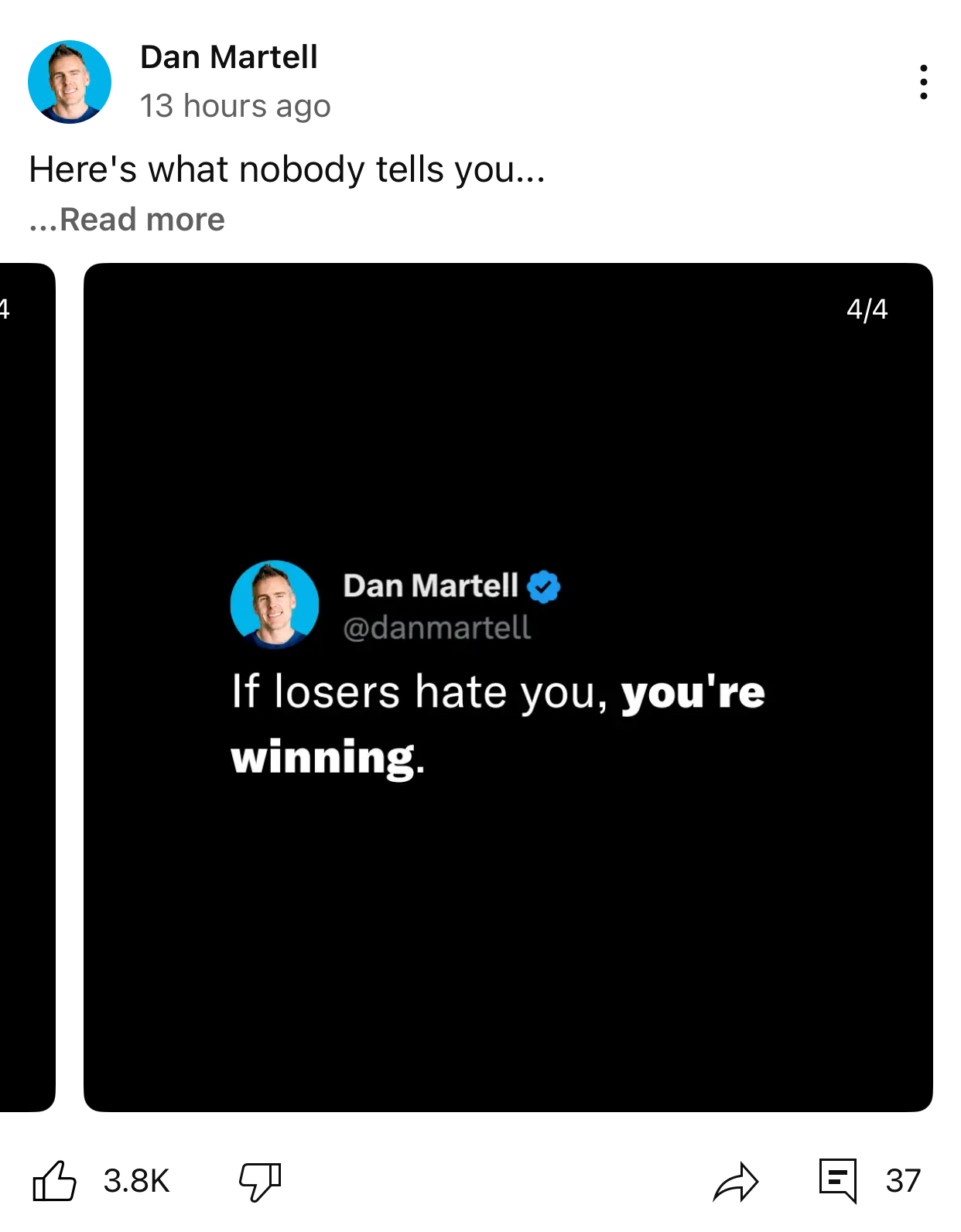The image size is (961, 1232).
Task: Share this post
Action: point(736,1182)
